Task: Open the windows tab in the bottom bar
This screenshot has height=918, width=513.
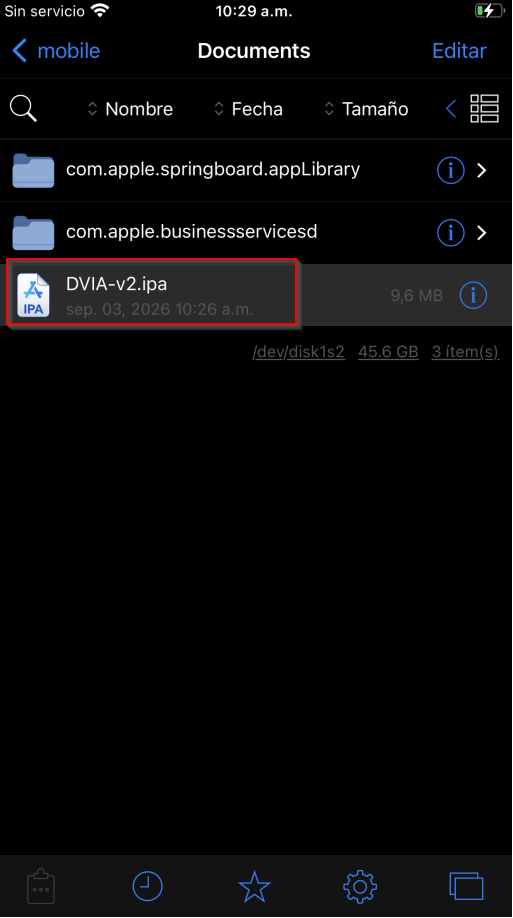Action: coord(467,886)
